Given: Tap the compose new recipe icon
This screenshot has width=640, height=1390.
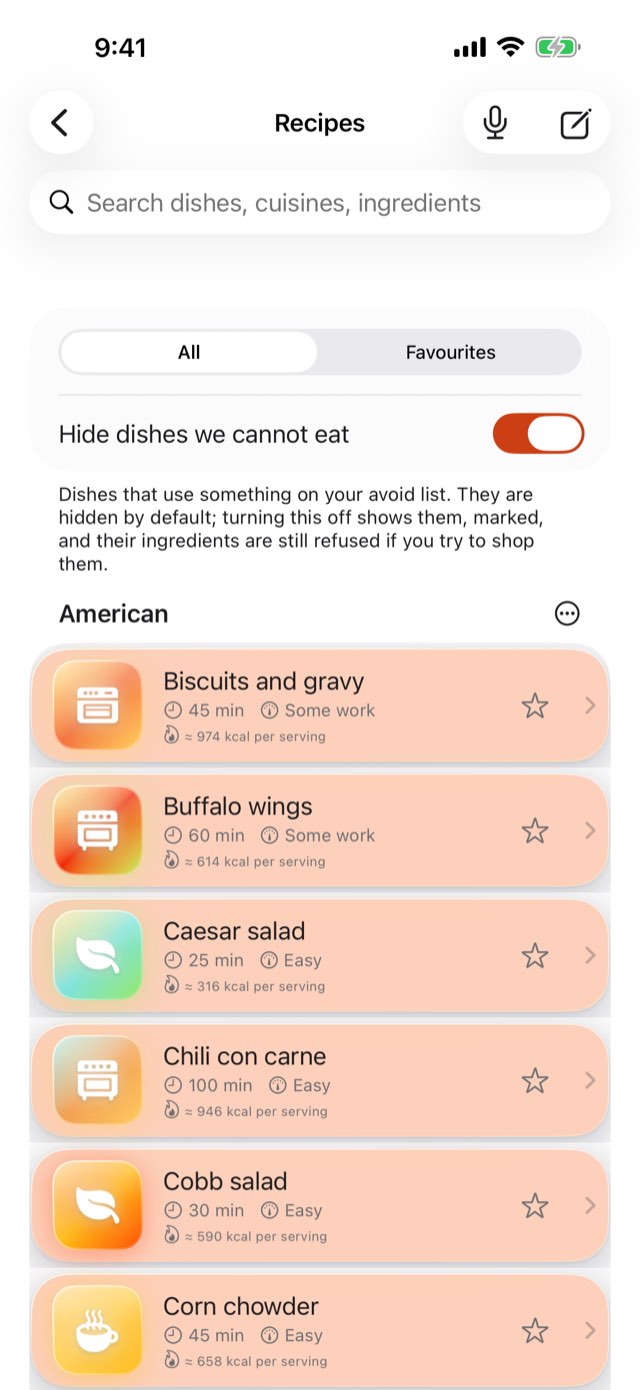Looking at the screenshot, I should [575, 123].
